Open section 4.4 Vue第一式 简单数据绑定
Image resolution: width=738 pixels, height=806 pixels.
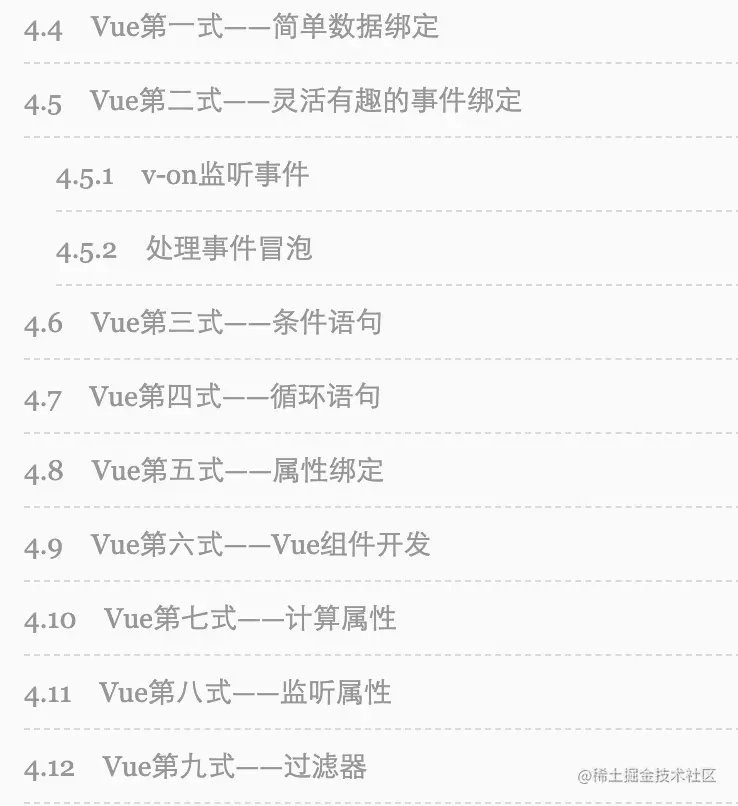(264, 27)
